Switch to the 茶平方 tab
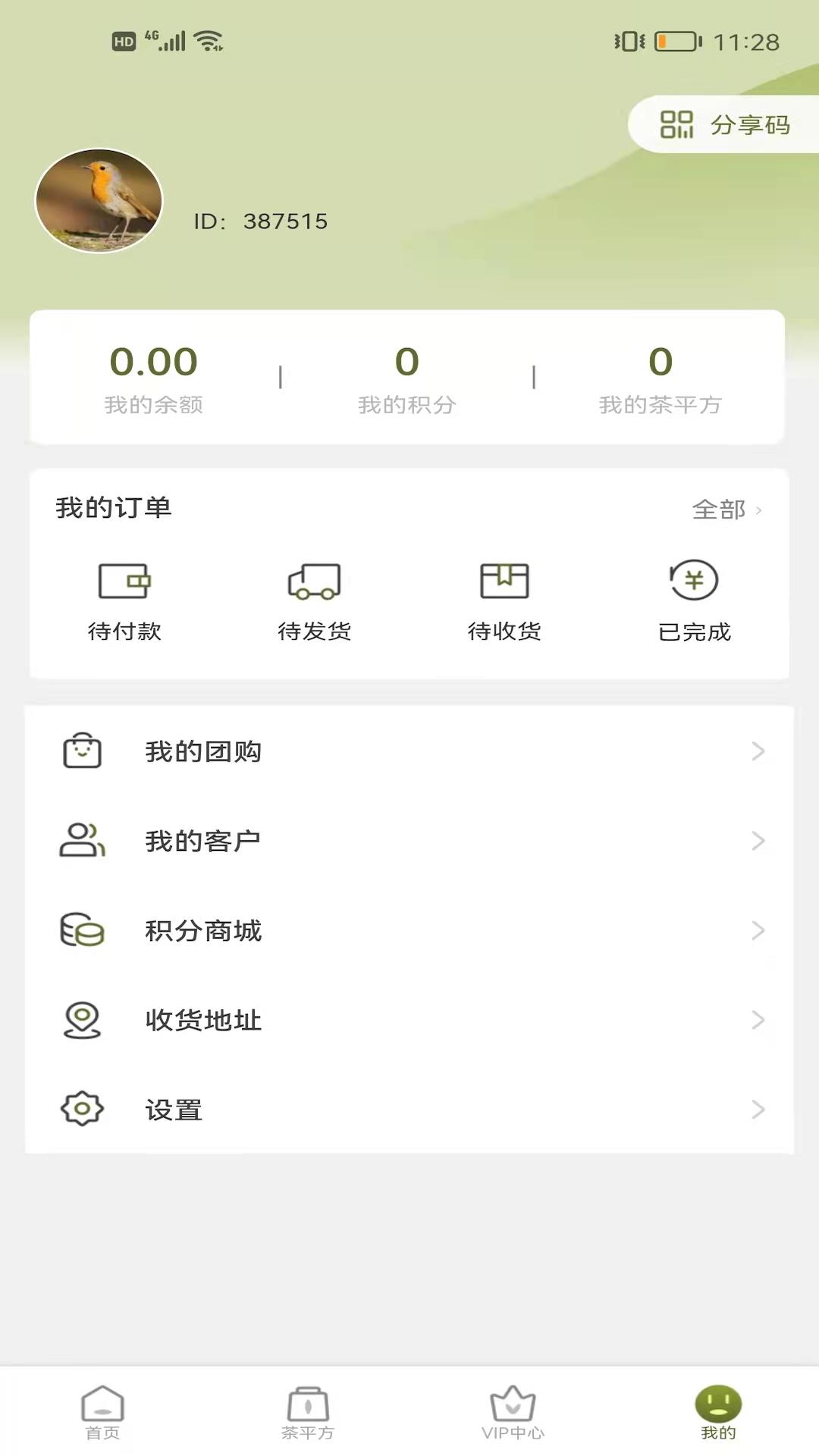This screenshot has height=1456, width=819. pyautogui.click(x=308, y=1413)
